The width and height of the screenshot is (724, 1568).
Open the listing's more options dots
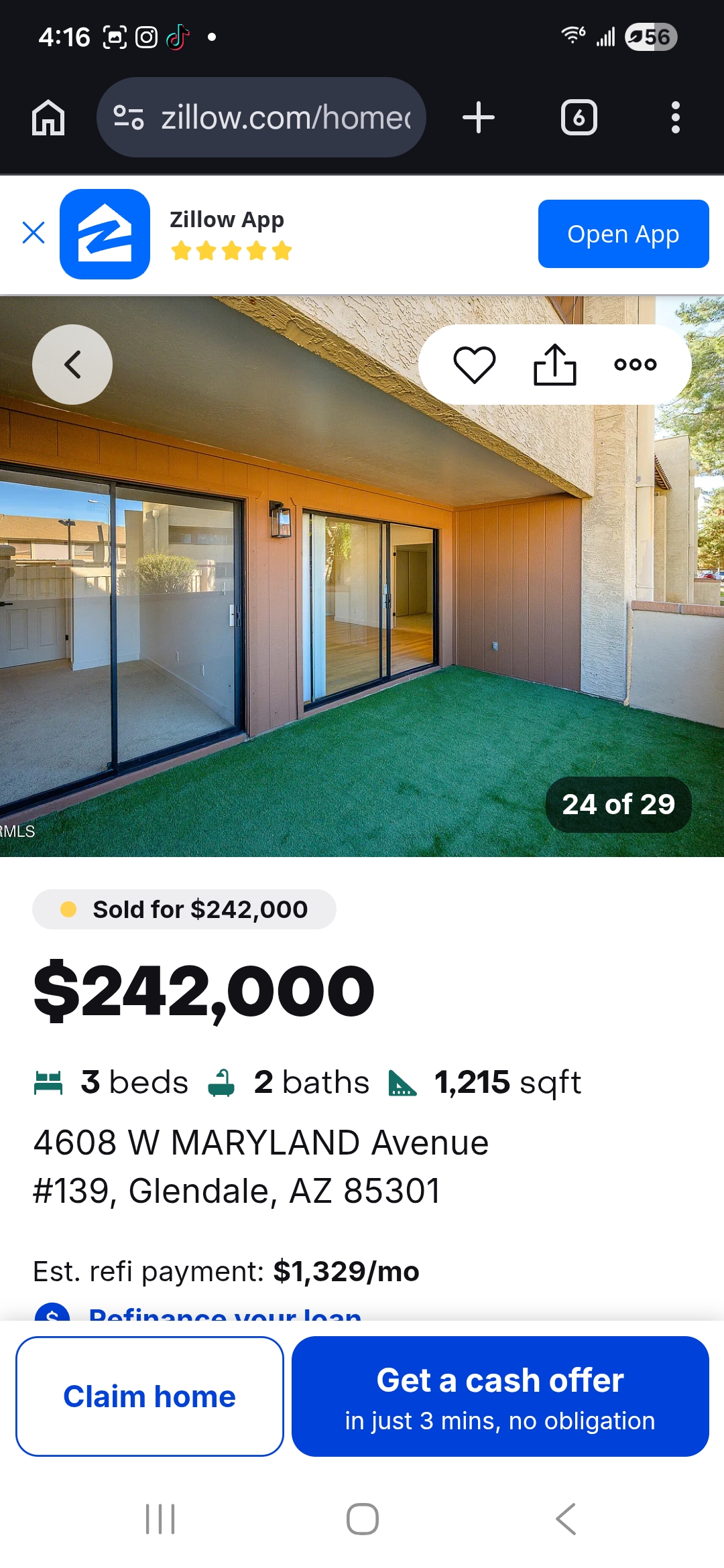[635, 365]
